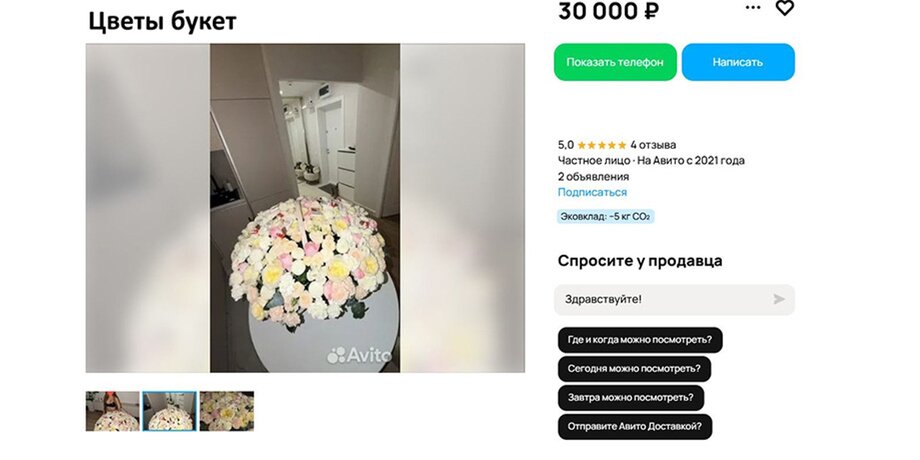
Task: Open 'Эковклад: −5 кг CO₂' badge
Action: pos(606,216)
